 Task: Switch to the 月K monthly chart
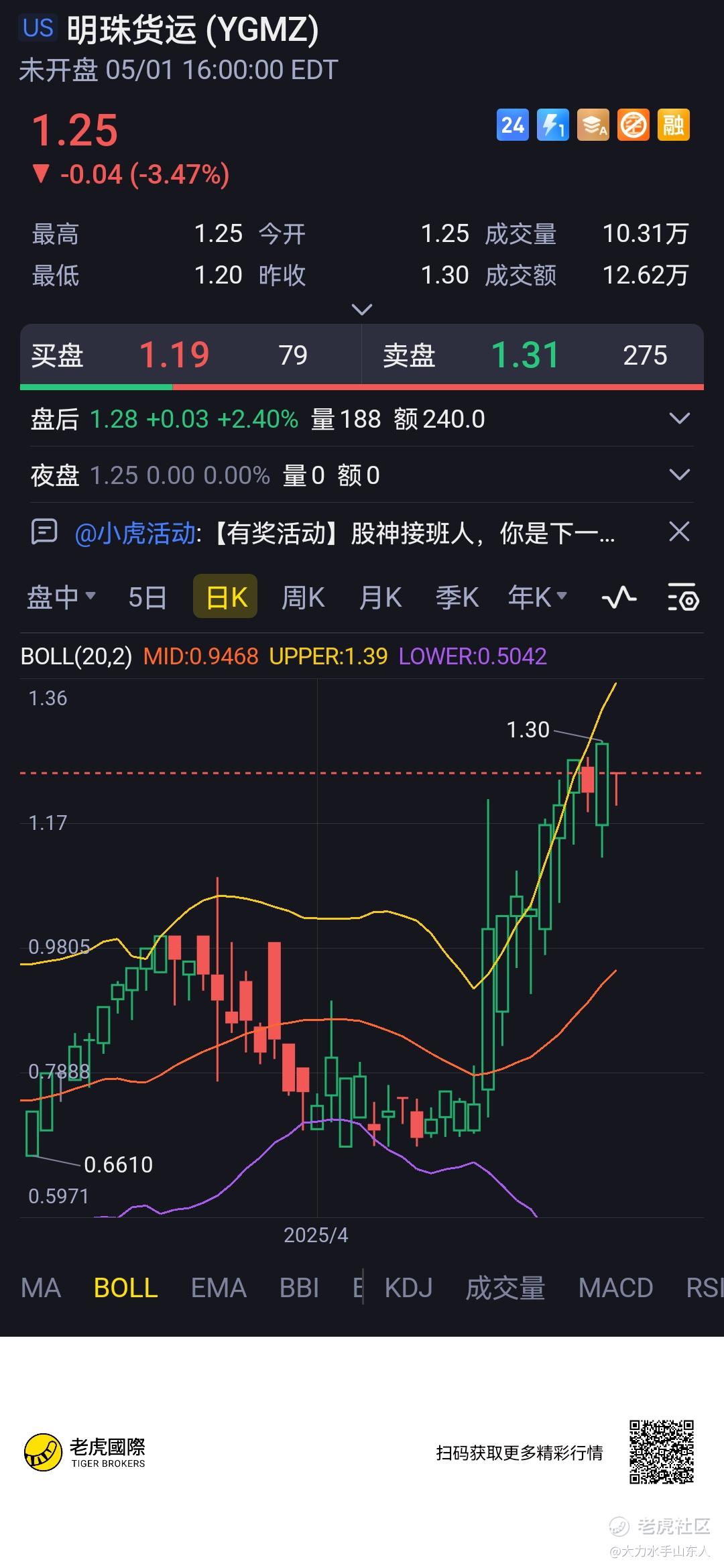click(x=380, y=597)
